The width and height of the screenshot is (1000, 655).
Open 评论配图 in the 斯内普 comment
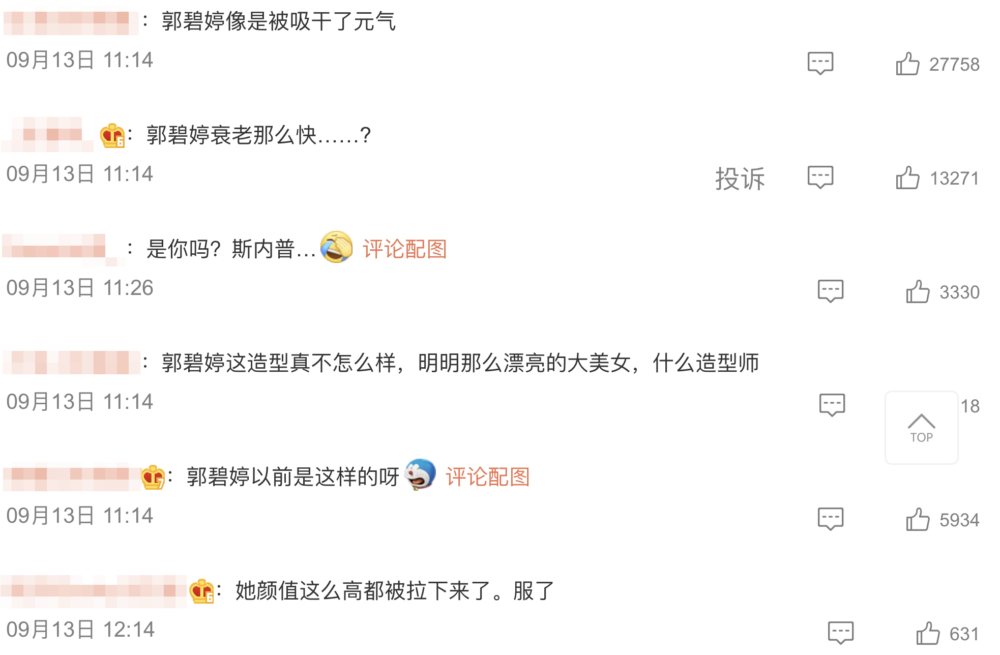[404, 249]
